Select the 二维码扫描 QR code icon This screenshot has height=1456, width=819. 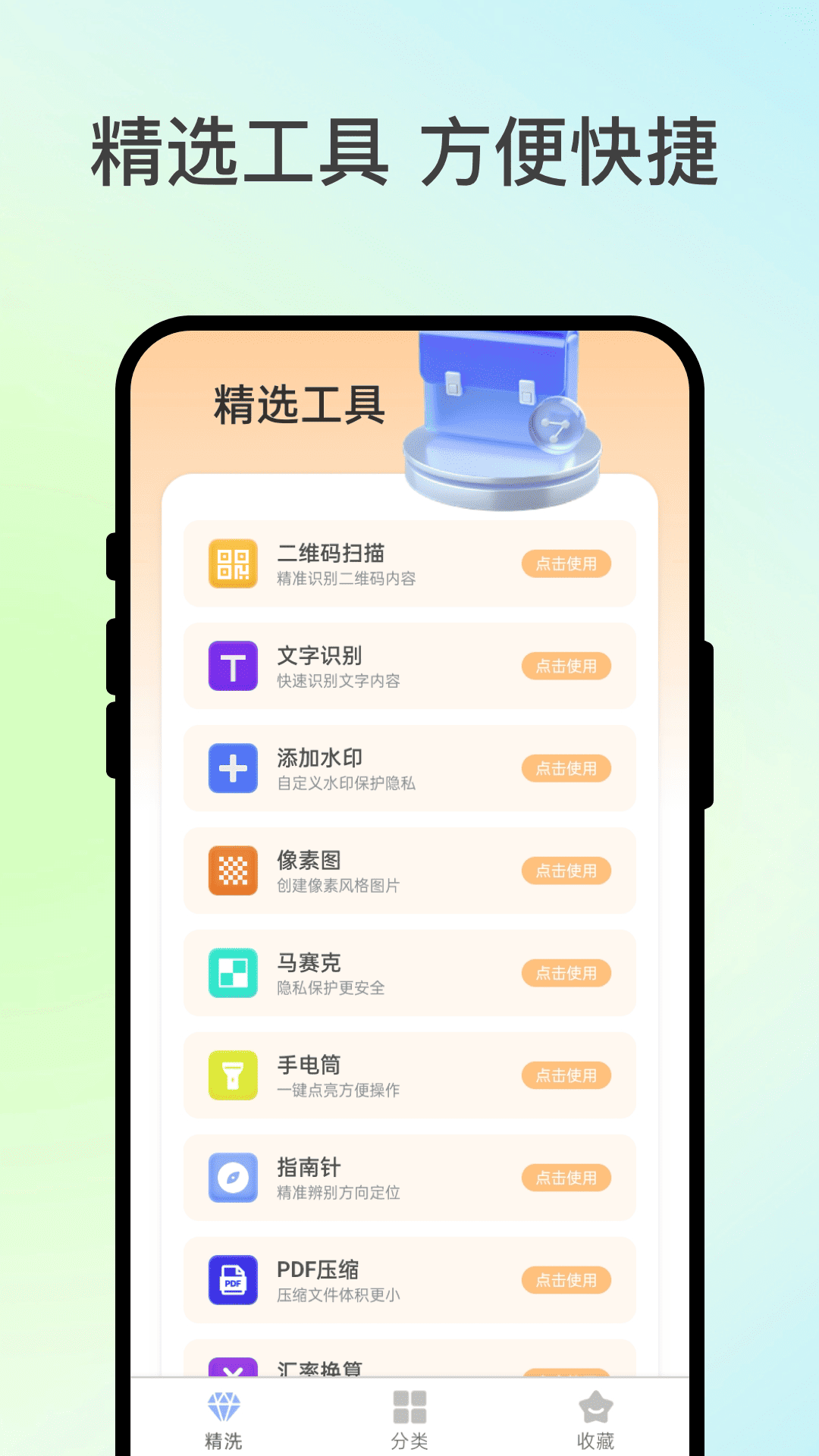pyautogui.click(x=232, y=564)
